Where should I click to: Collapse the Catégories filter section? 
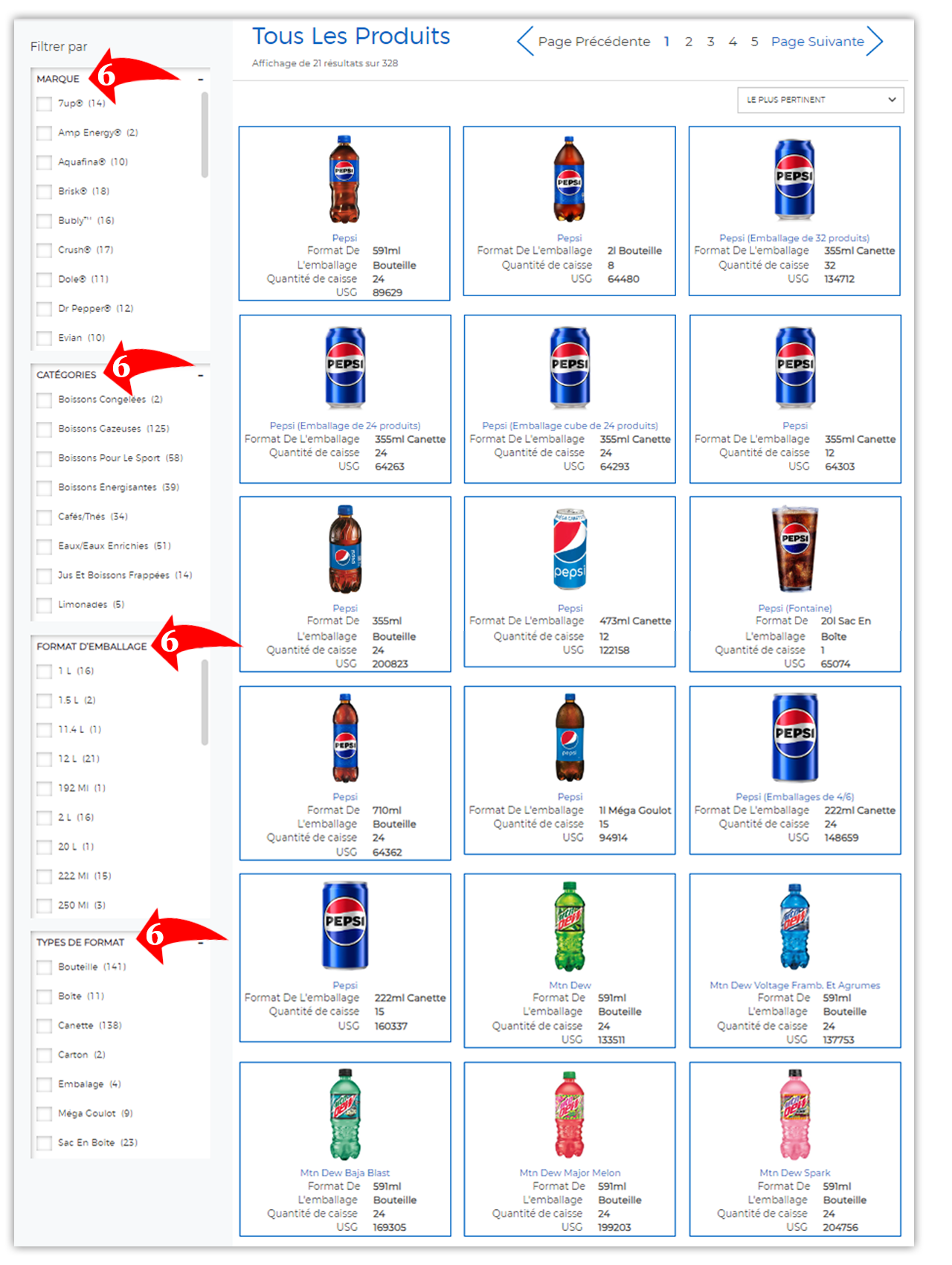pyautogui.click(x=201, y=376)
